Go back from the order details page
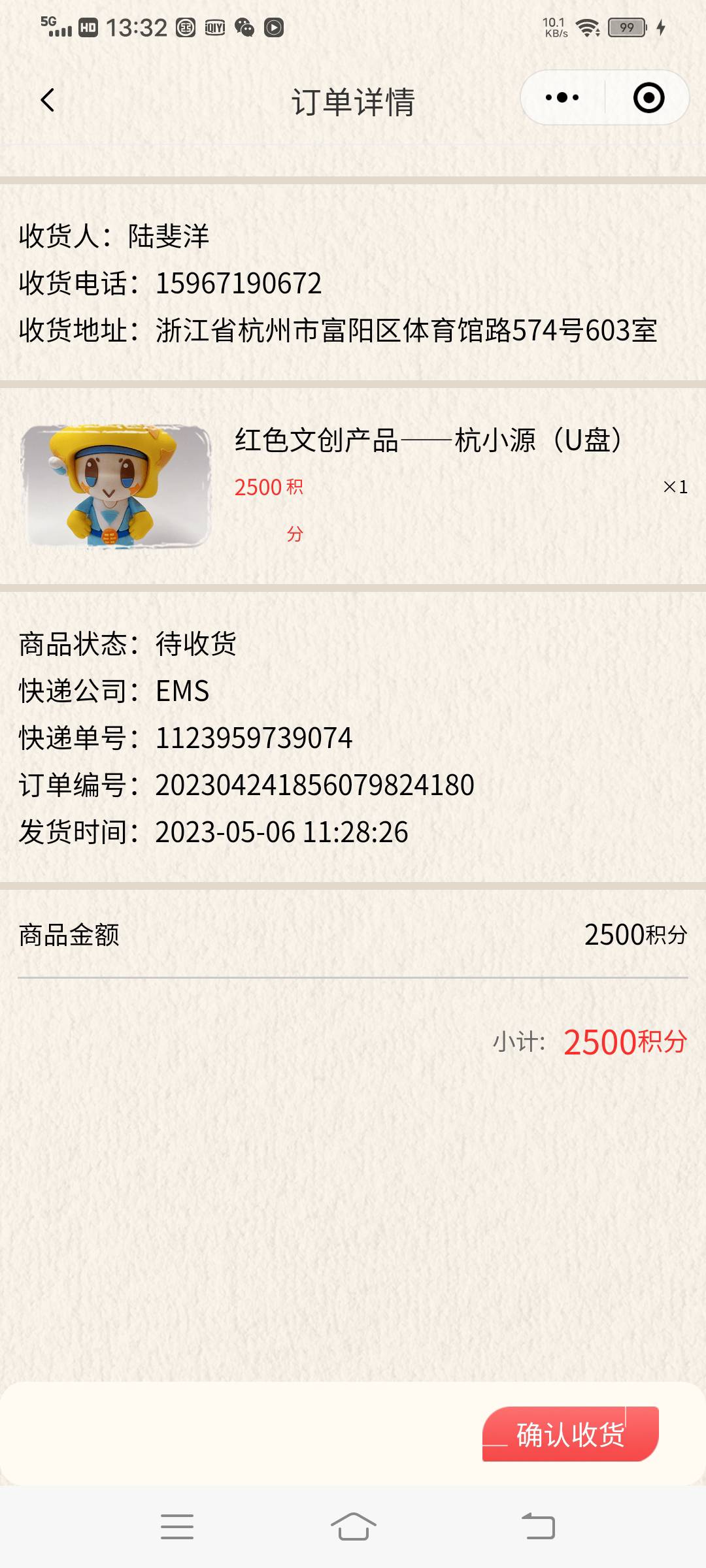The image size is (706, 1568). (x=48, y=101)
